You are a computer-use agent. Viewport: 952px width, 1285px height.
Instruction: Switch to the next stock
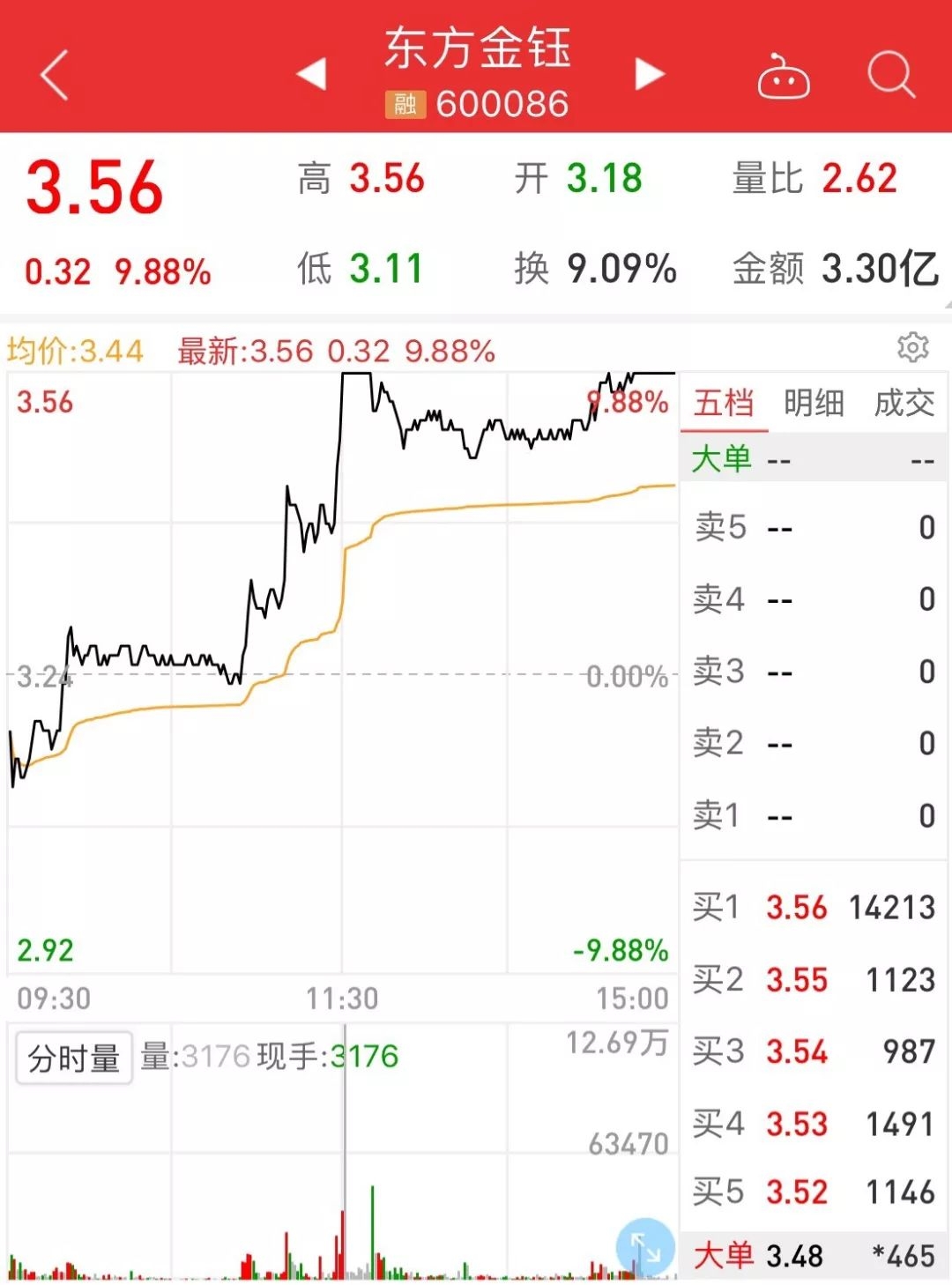click(650, 75)
